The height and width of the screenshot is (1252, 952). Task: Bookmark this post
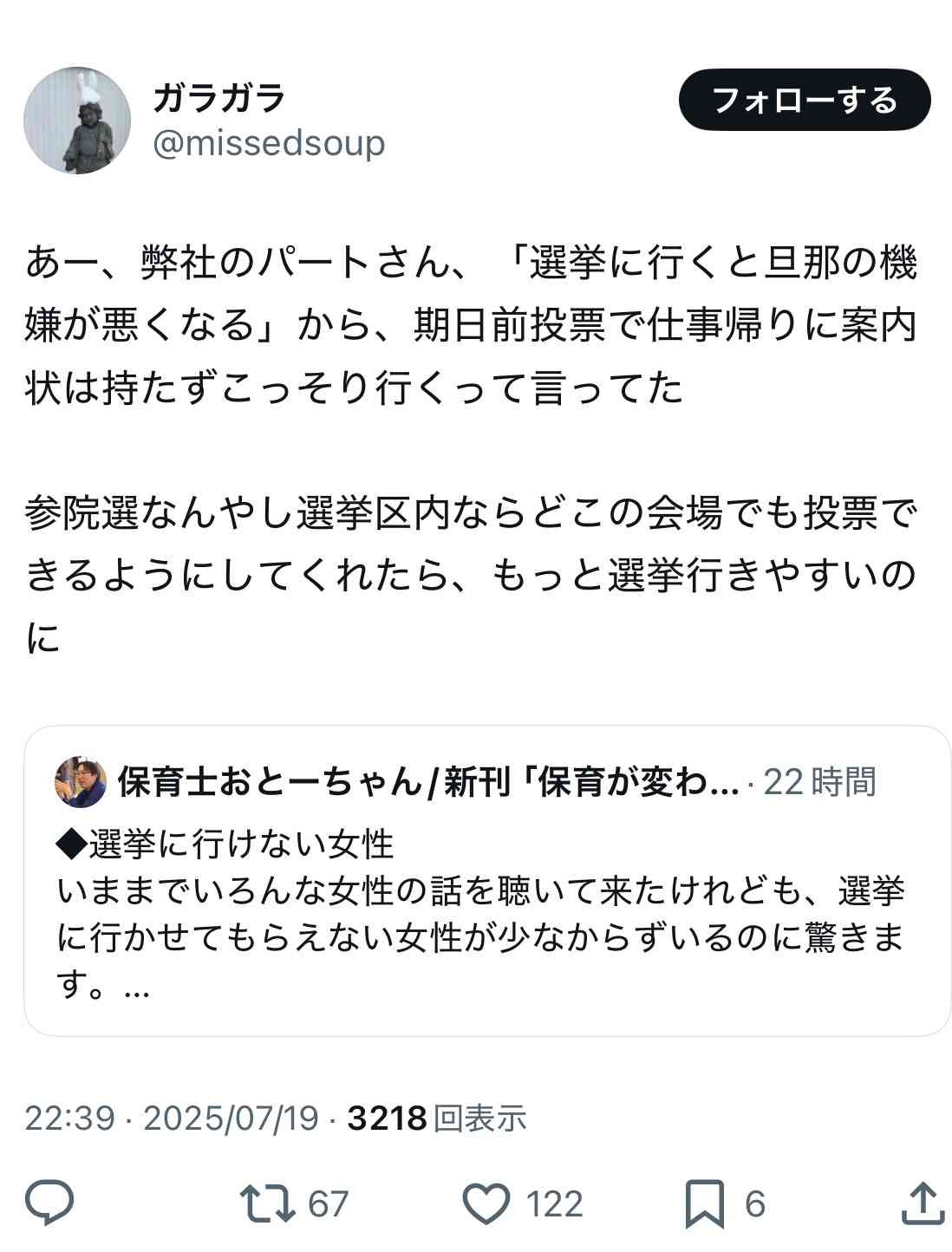point(704,1203)
